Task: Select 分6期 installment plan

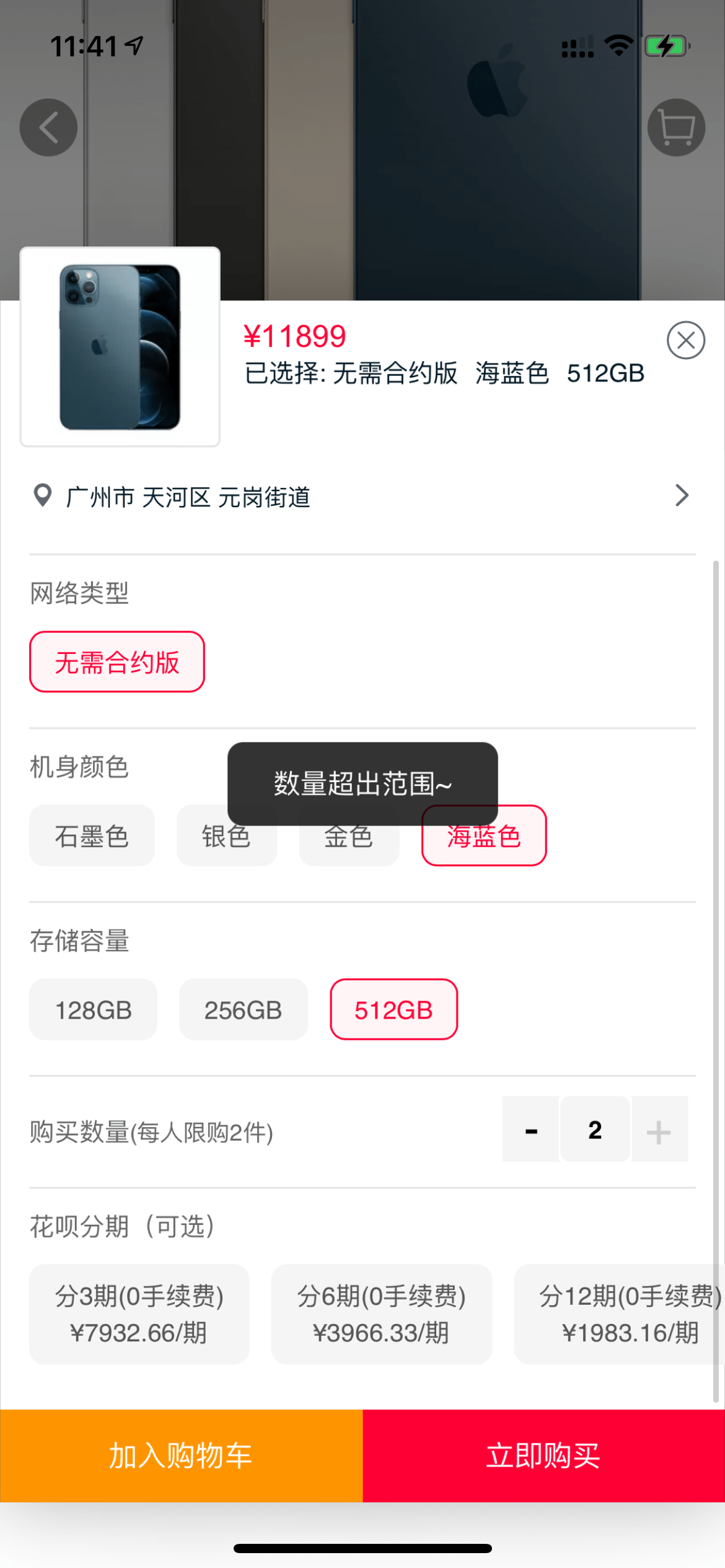Action: tap(382, 1314)
